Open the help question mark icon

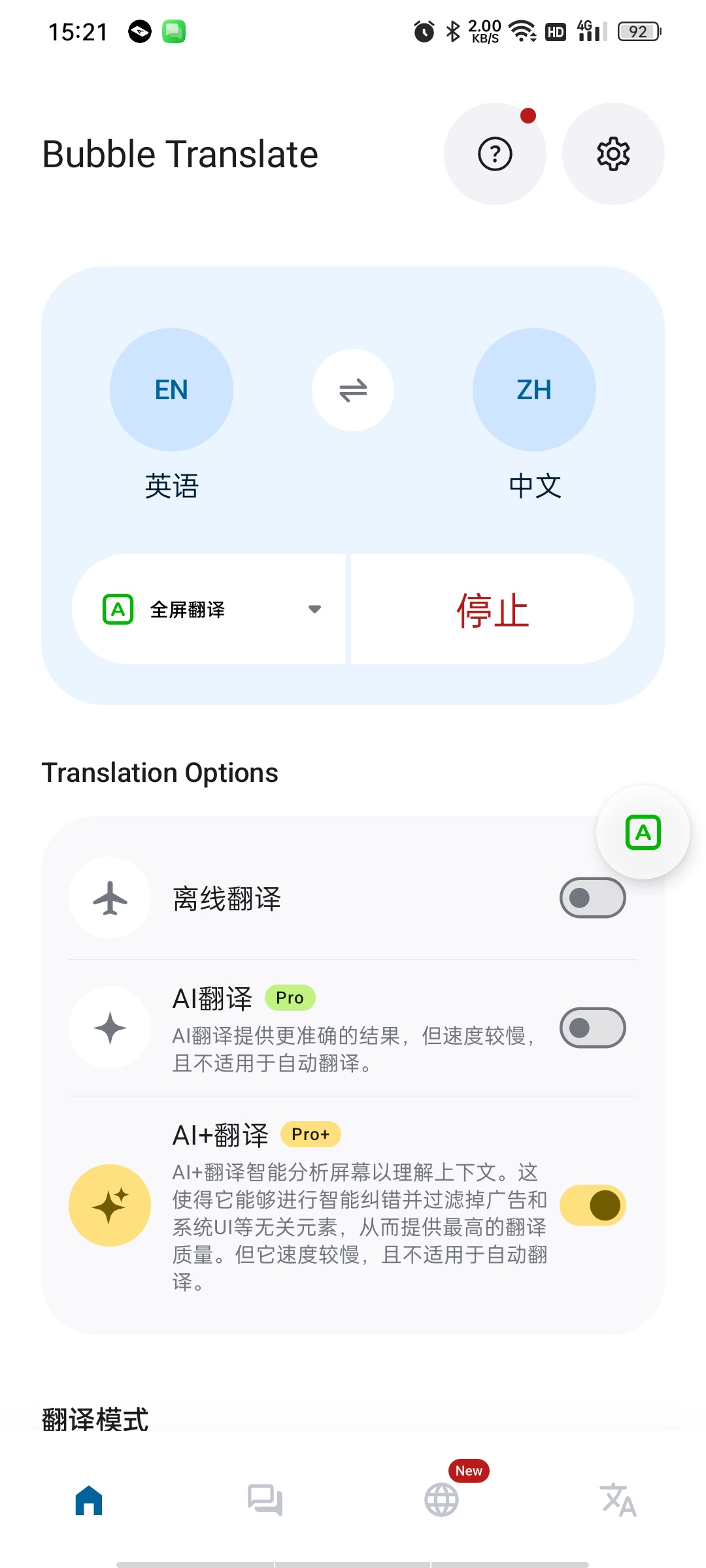(x=495, y=154)
